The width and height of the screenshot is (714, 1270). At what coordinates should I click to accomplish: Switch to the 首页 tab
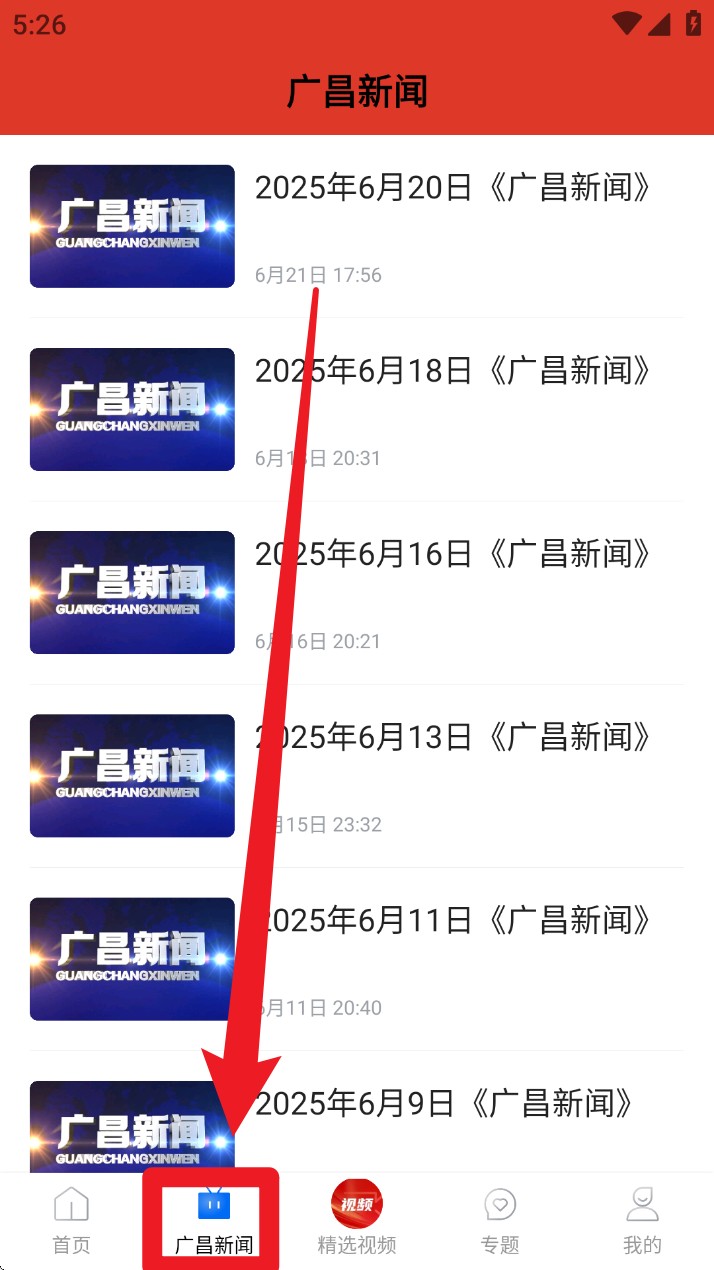click(x=71, y=1220)
